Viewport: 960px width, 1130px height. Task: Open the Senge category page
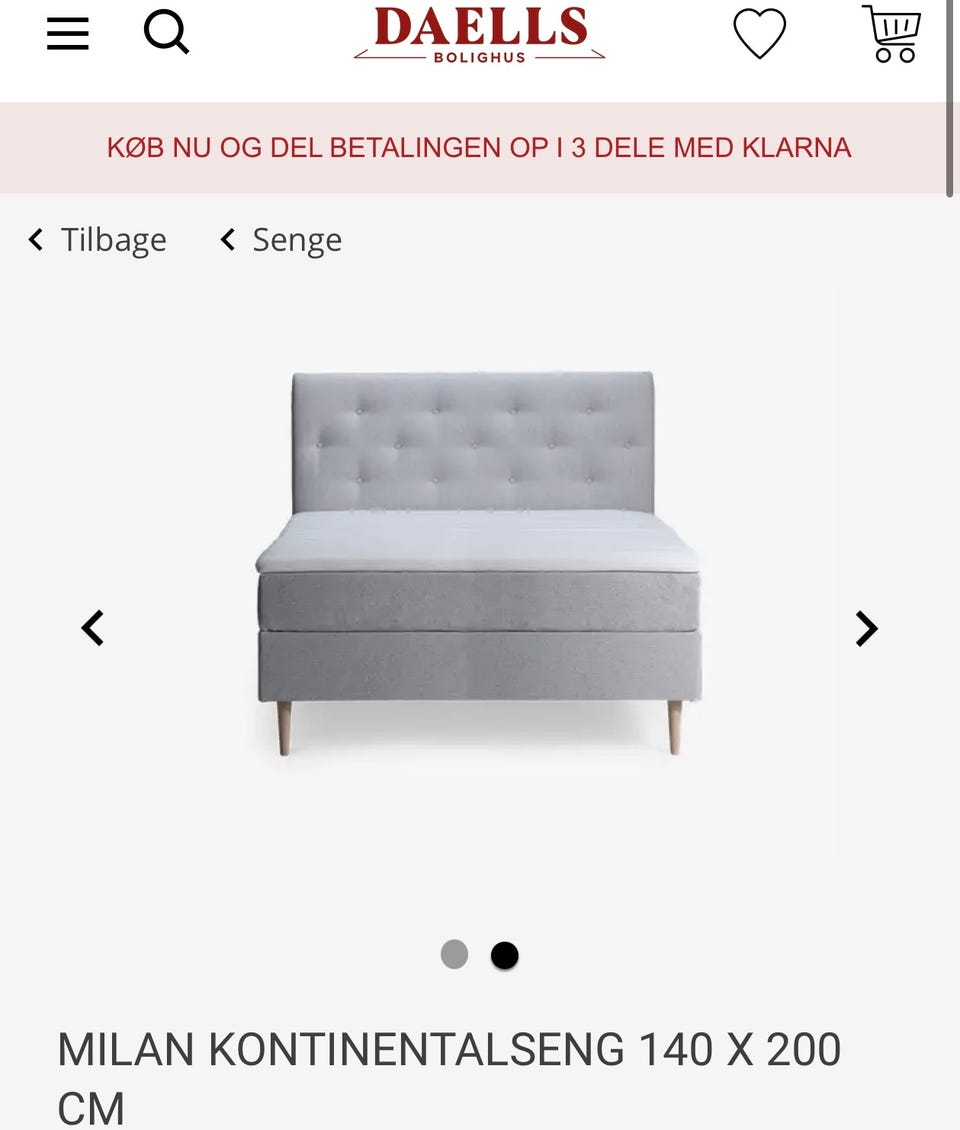(x=297, y=239)
